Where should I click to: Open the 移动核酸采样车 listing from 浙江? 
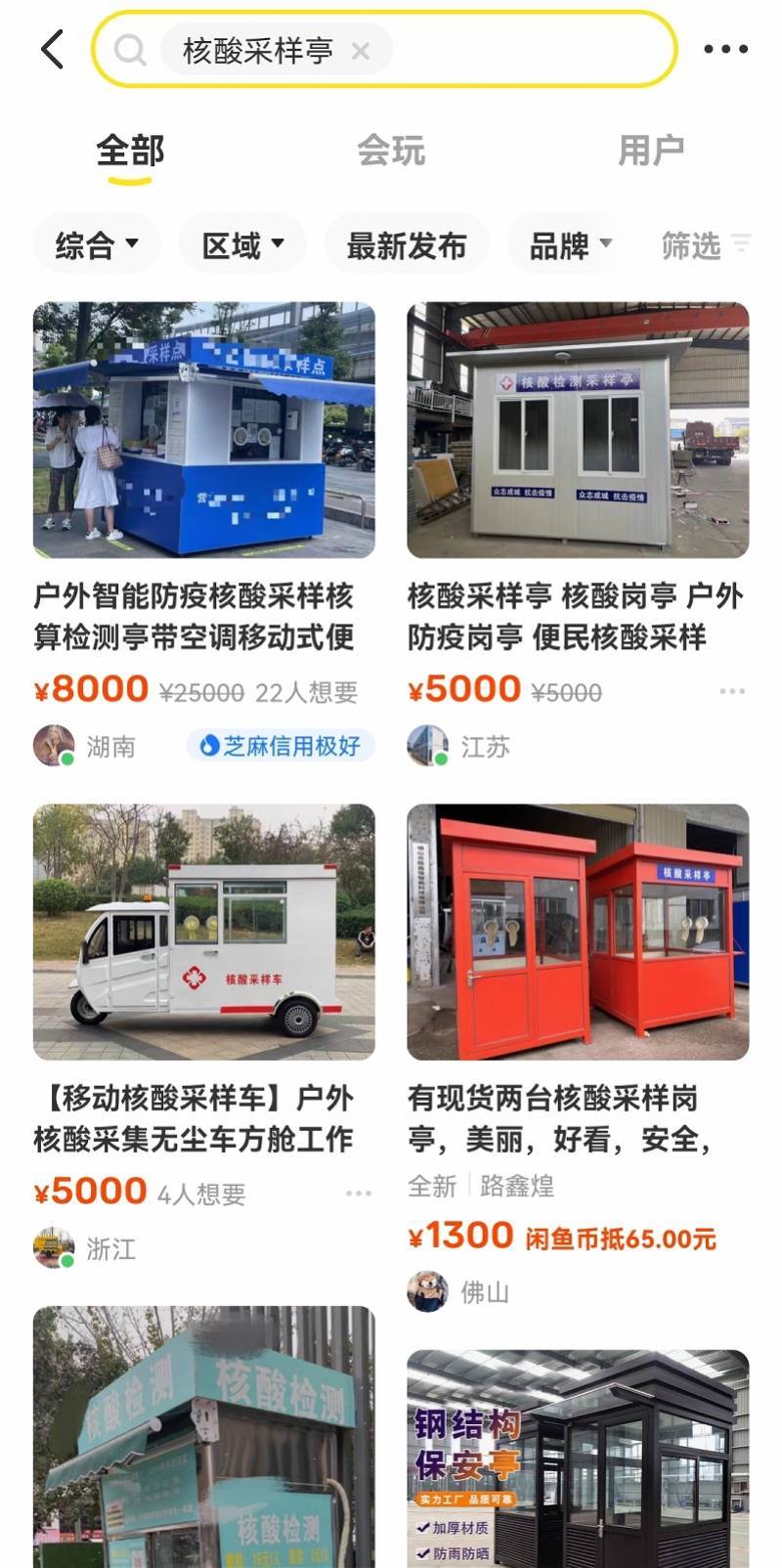point(203,932)
